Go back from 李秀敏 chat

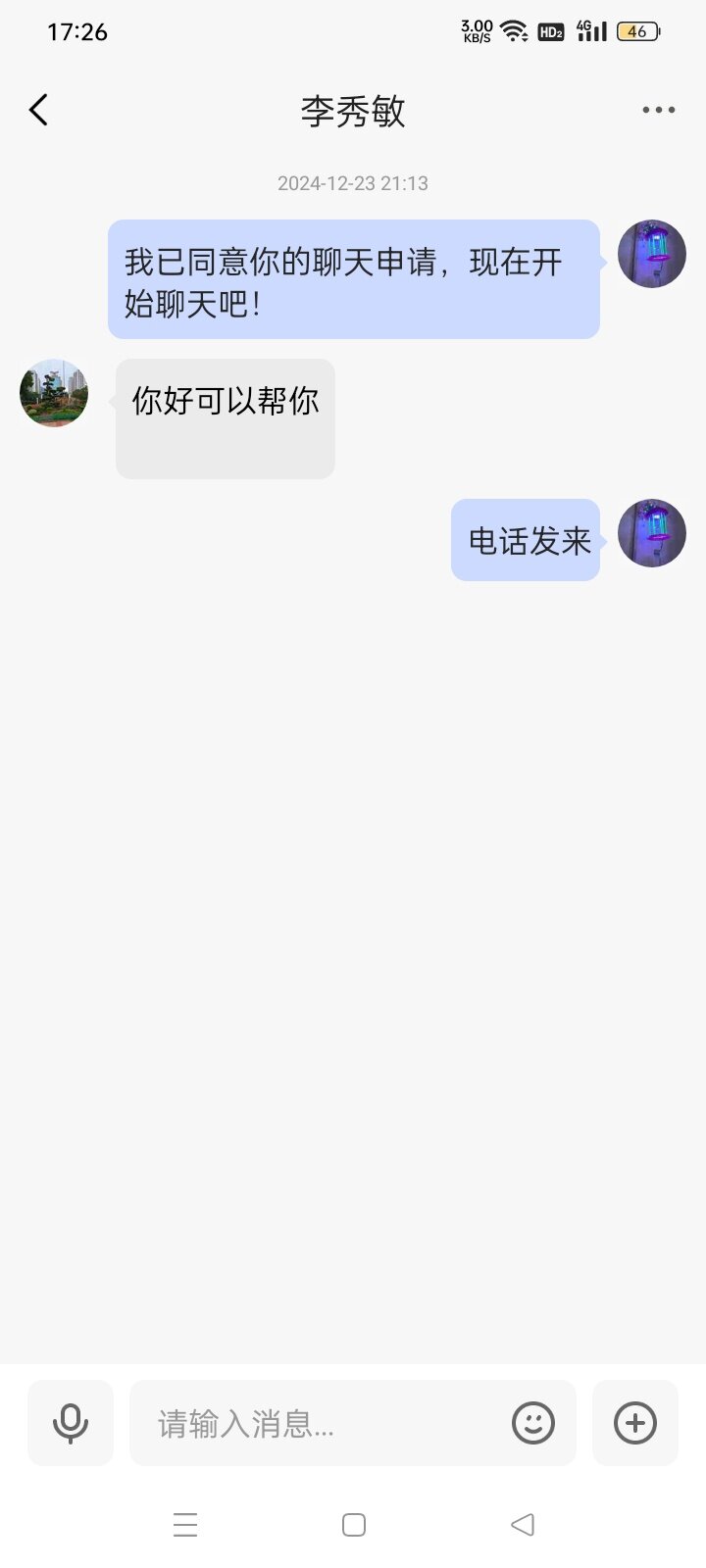(39, 110)
